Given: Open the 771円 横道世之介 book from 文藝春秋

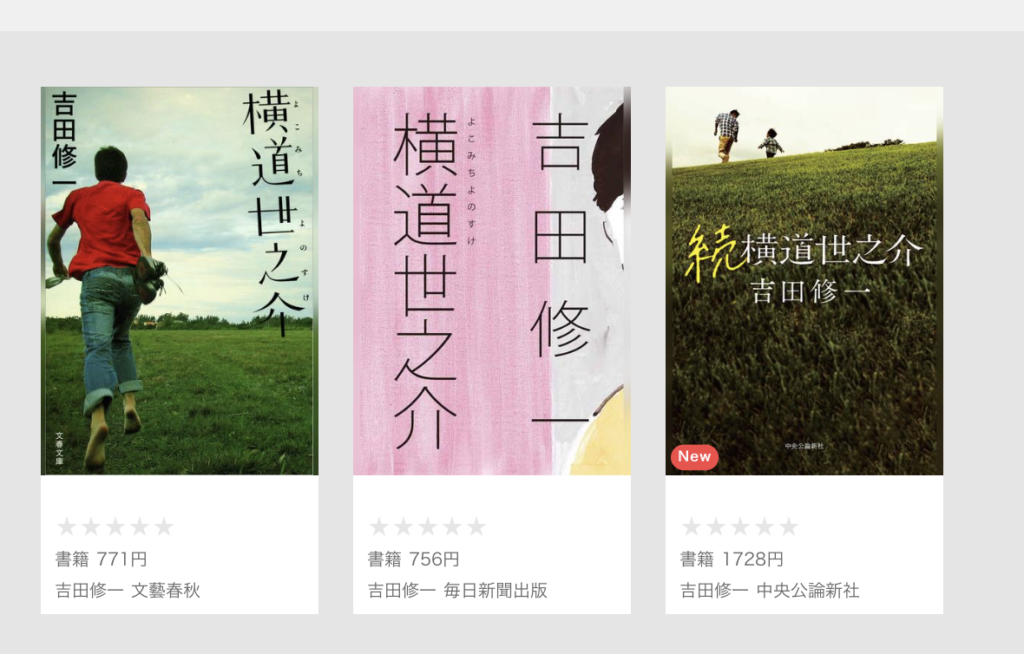Looking at the screenshot, I should pyautogui.click(x=180, y=281).
